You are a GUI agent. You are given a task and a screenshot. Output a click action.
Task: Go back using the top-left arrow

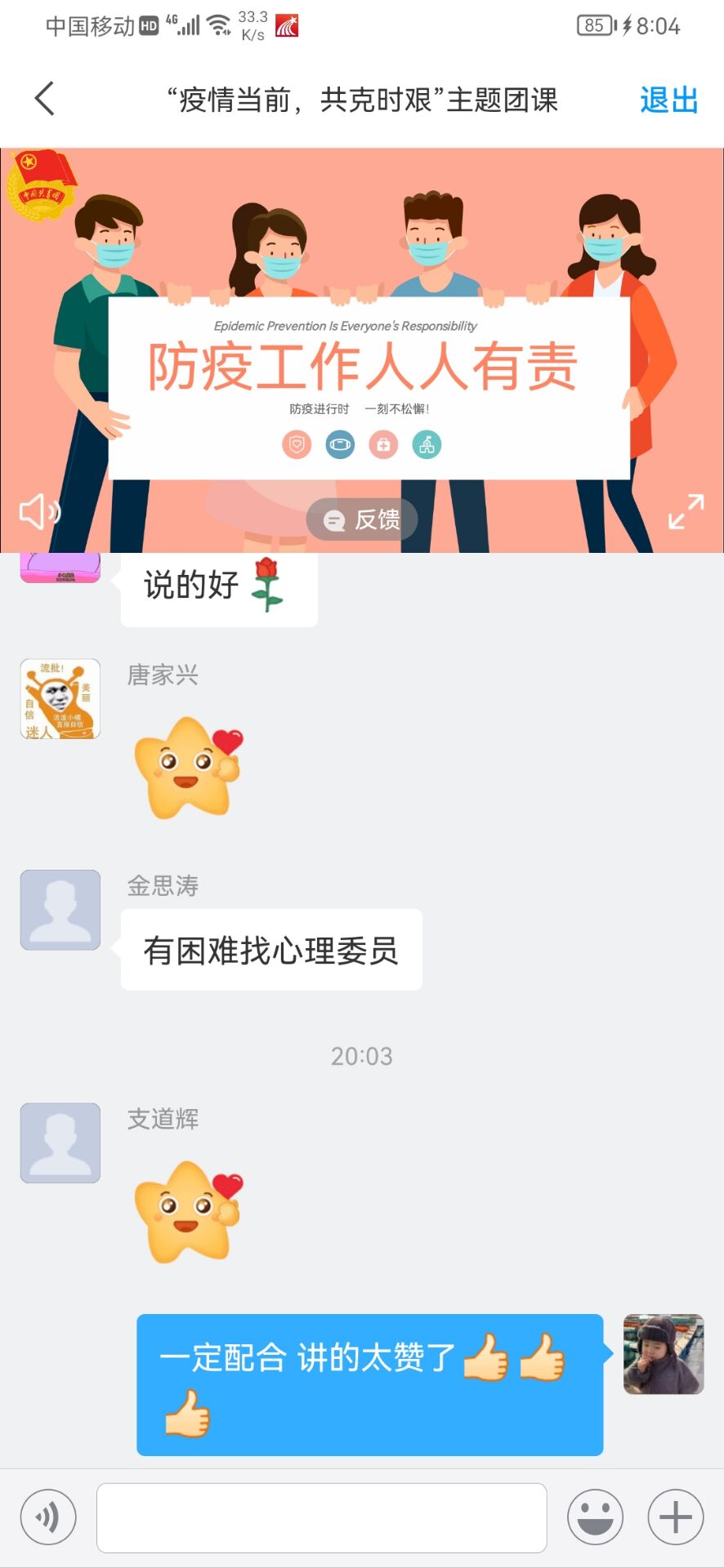point(45,100)
